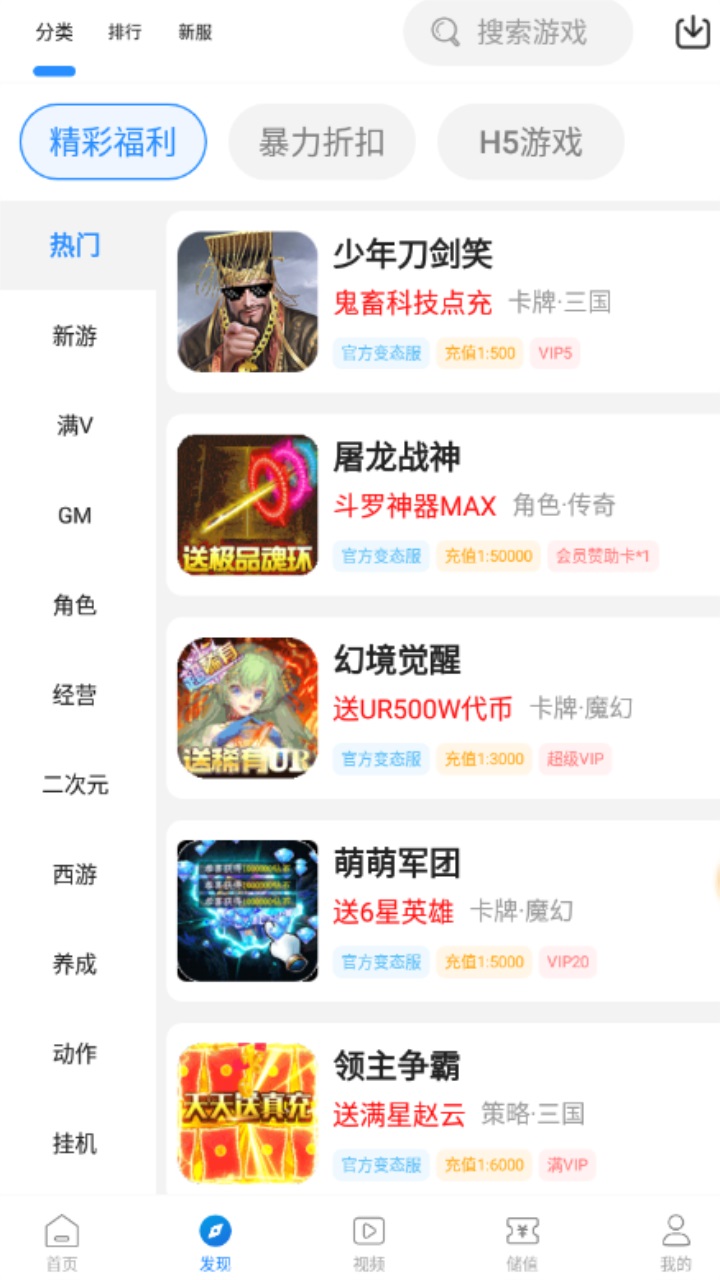Click the magnifier icon in the search bar

pyautogui.click(x=442, y=33)
